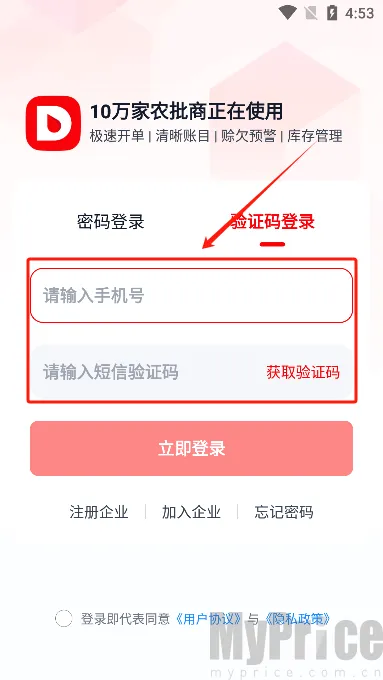Open the 《用户协议》 link
Viewport: 383px width, 680px height.
click(x=208, y=618)
